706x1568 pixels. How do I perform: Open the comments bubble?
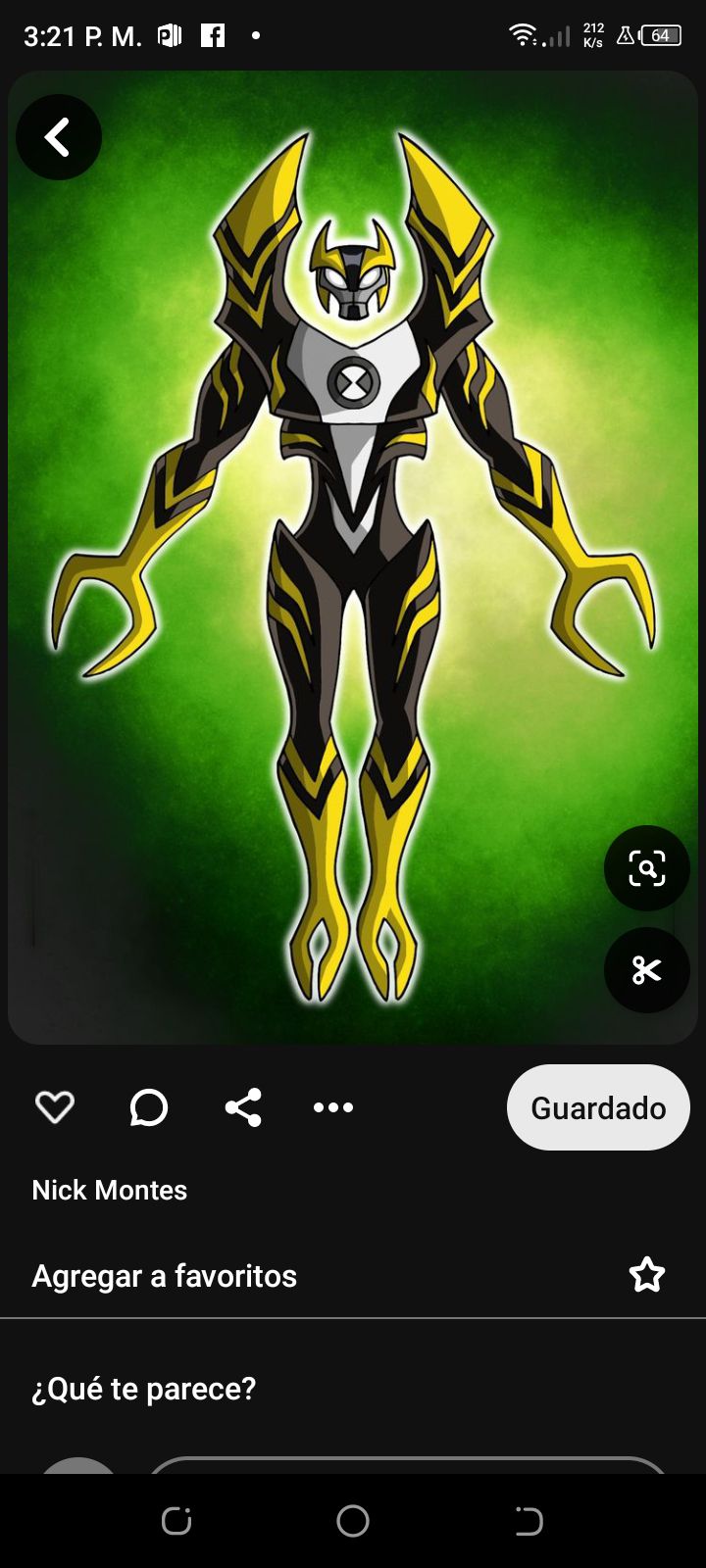[x=149, y=1107]
